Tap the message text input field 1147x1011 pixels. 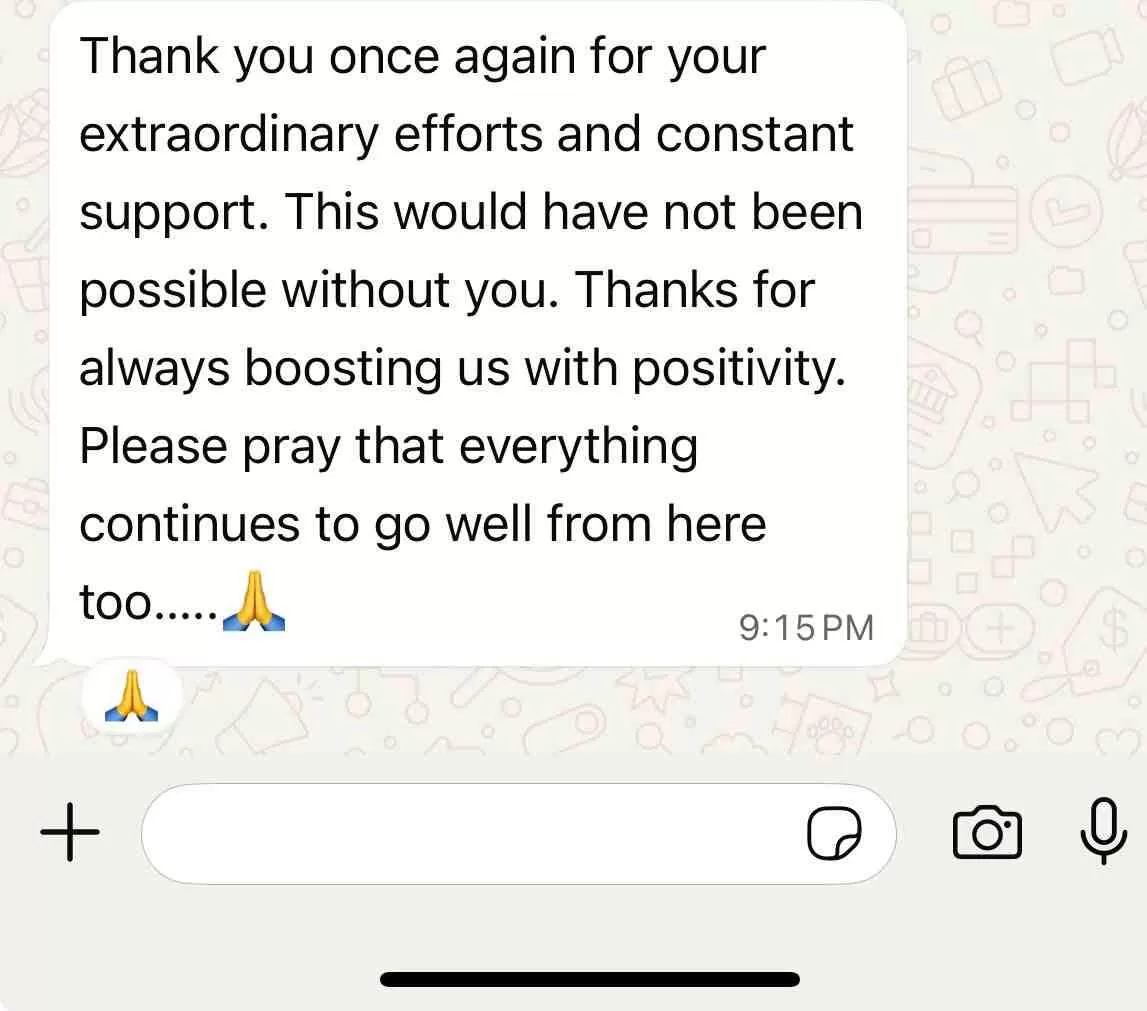pyautogui.click(x=470, y=833)
